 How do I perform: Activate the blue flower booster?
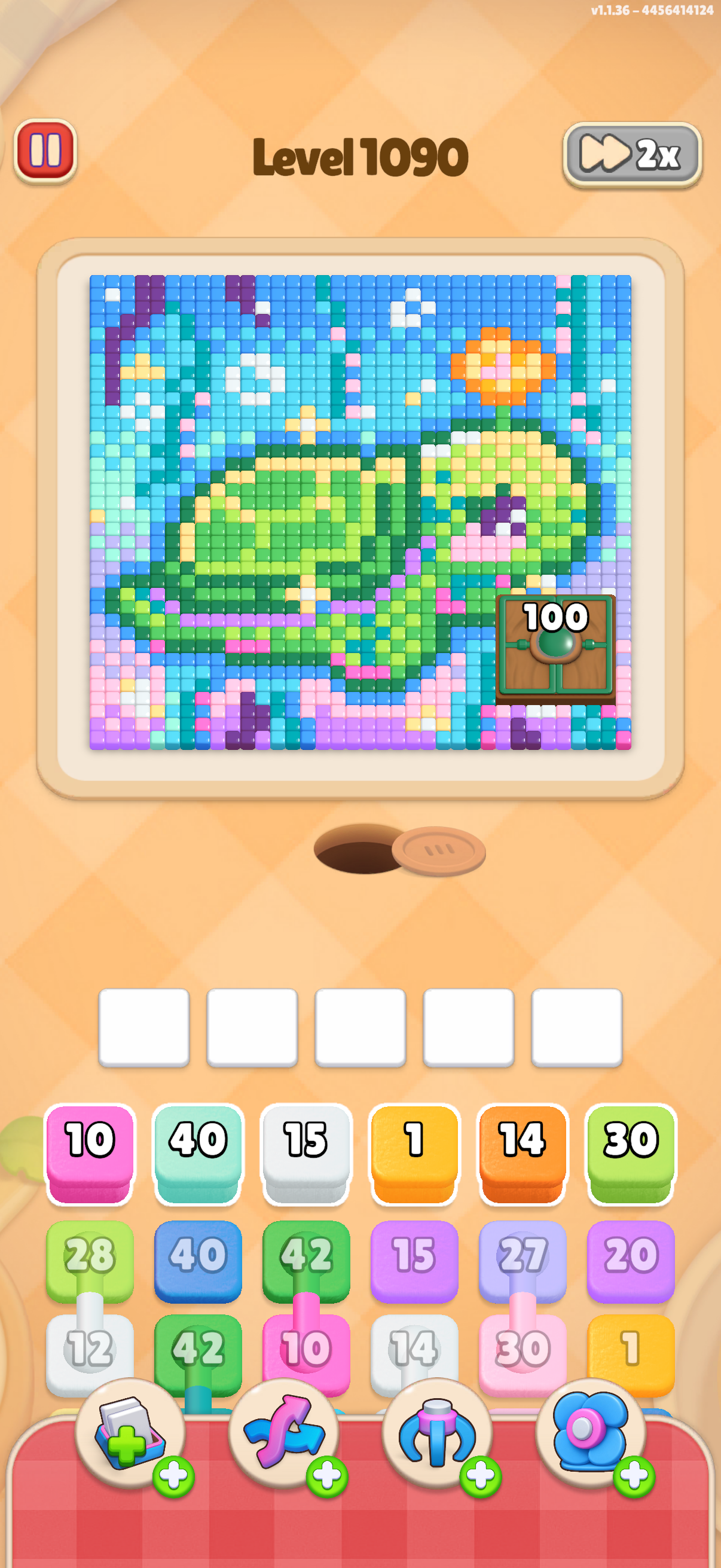click(590, 1435)
